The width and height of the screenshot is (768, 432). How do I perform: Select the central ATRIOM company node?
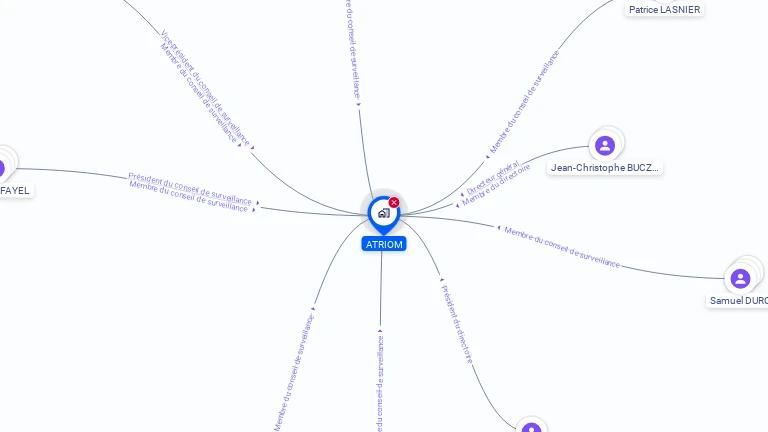tap(383, 214)
